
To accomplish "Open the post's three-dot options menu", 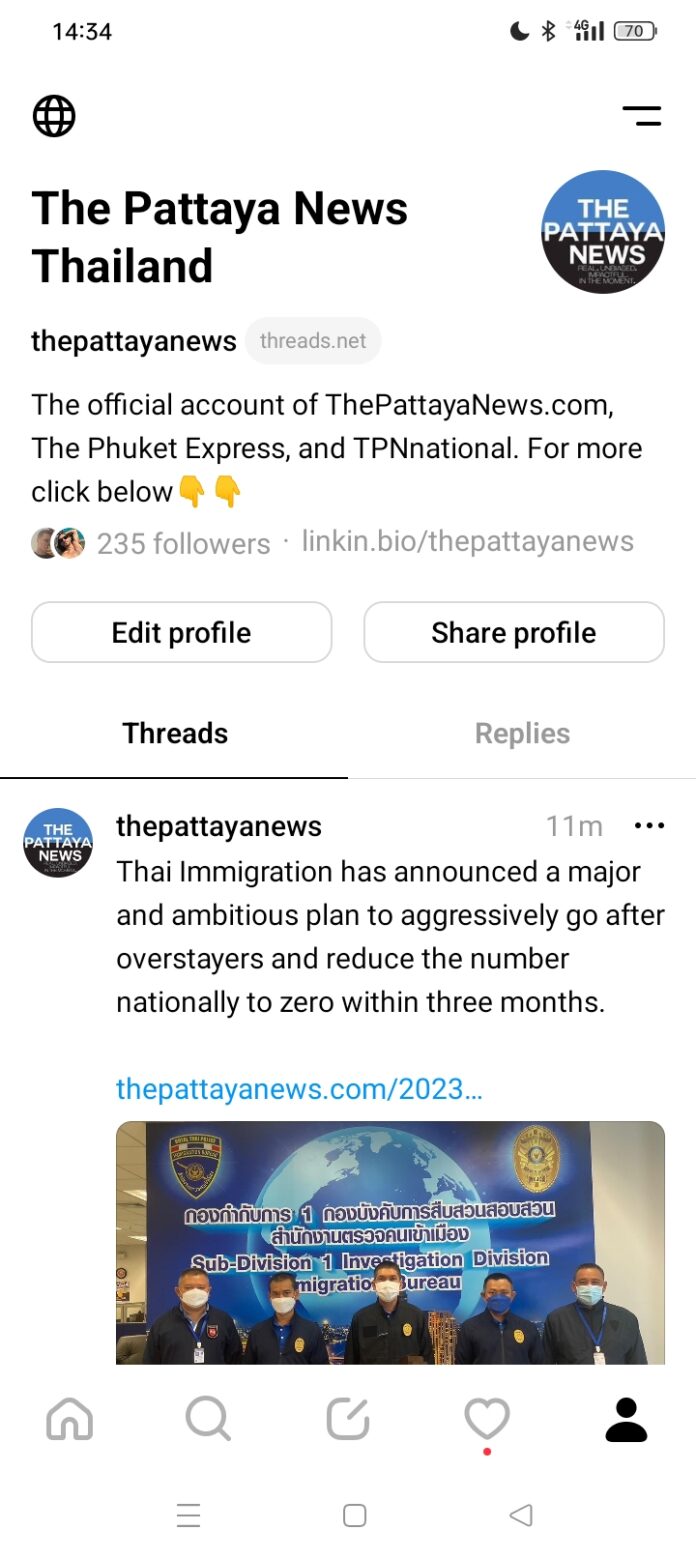I will click(649, 826).
